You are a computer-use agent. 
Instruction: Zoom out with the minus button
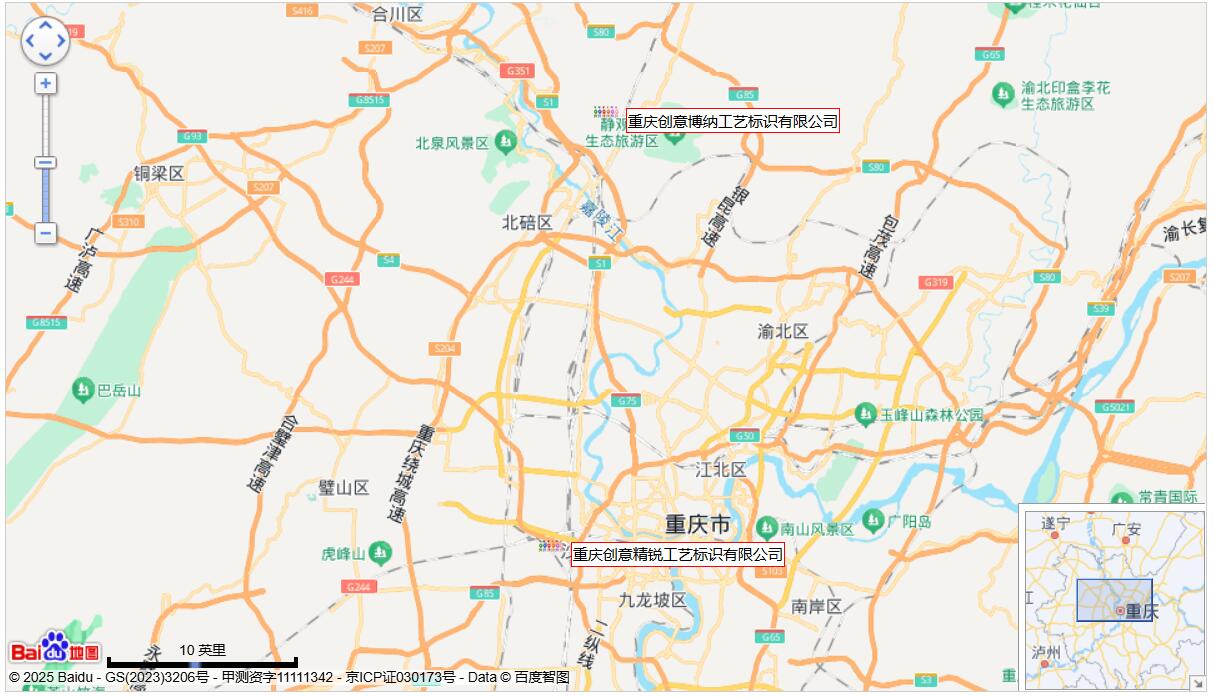point(45,233)
